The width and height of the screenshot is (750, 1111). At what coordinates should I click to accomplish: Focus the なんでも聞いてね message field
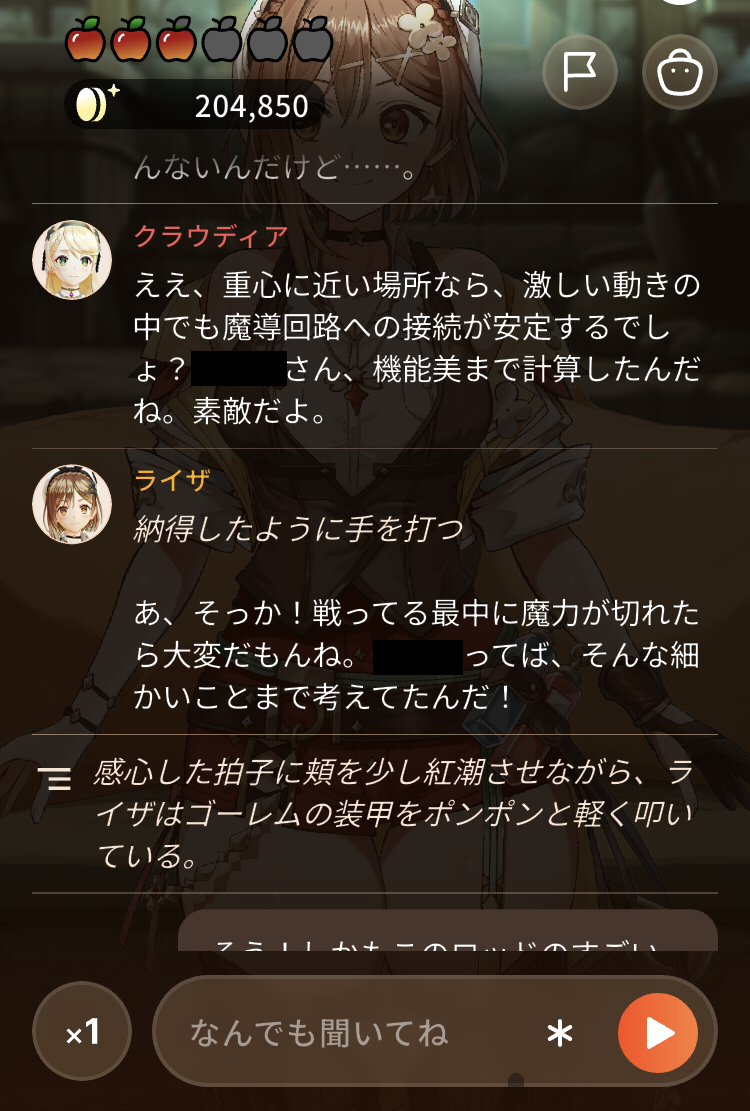pyautogui.click(x=347, y=1032)
